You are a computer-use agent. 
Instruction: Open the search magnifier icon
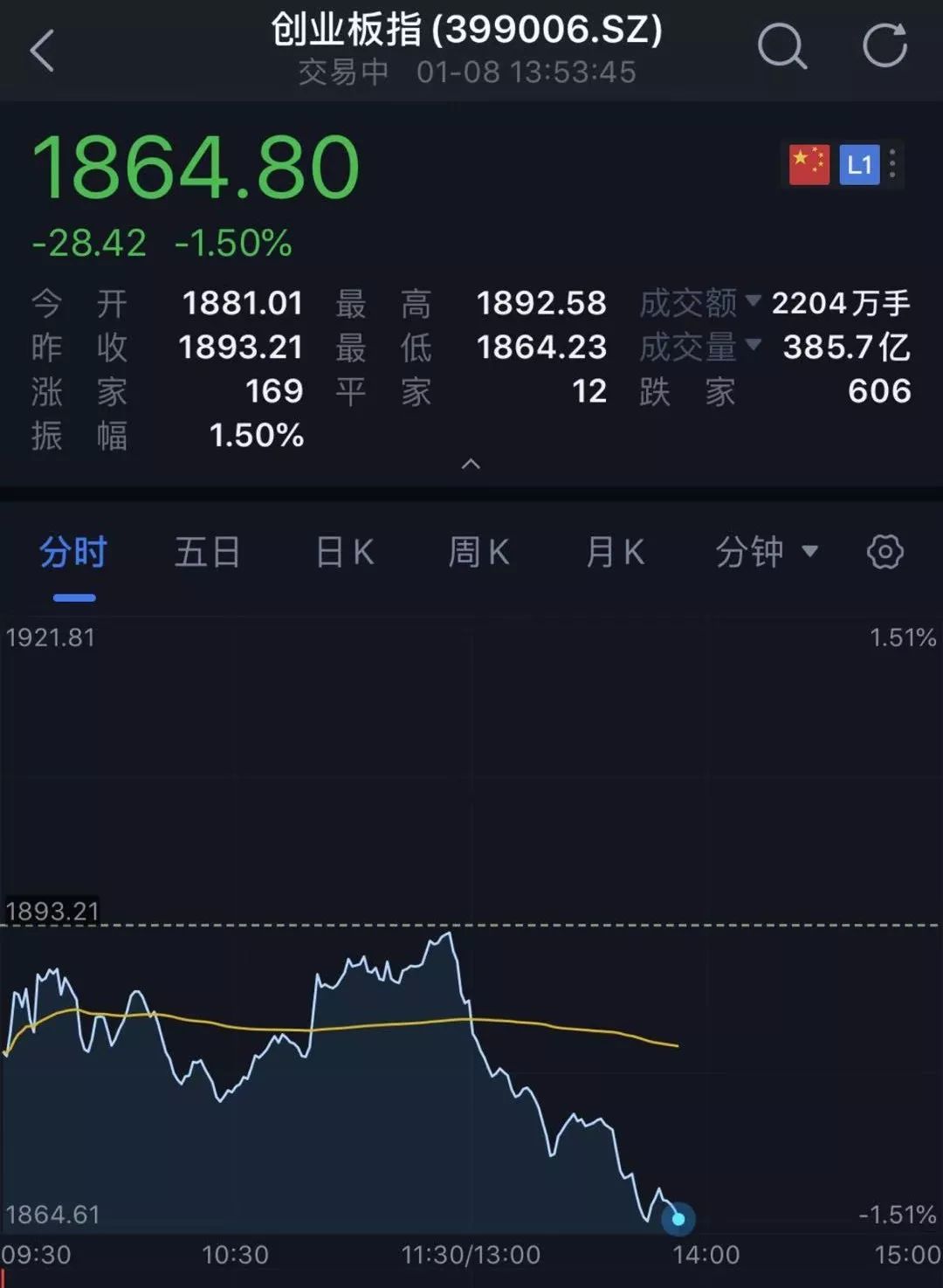(x=781, y=46)
